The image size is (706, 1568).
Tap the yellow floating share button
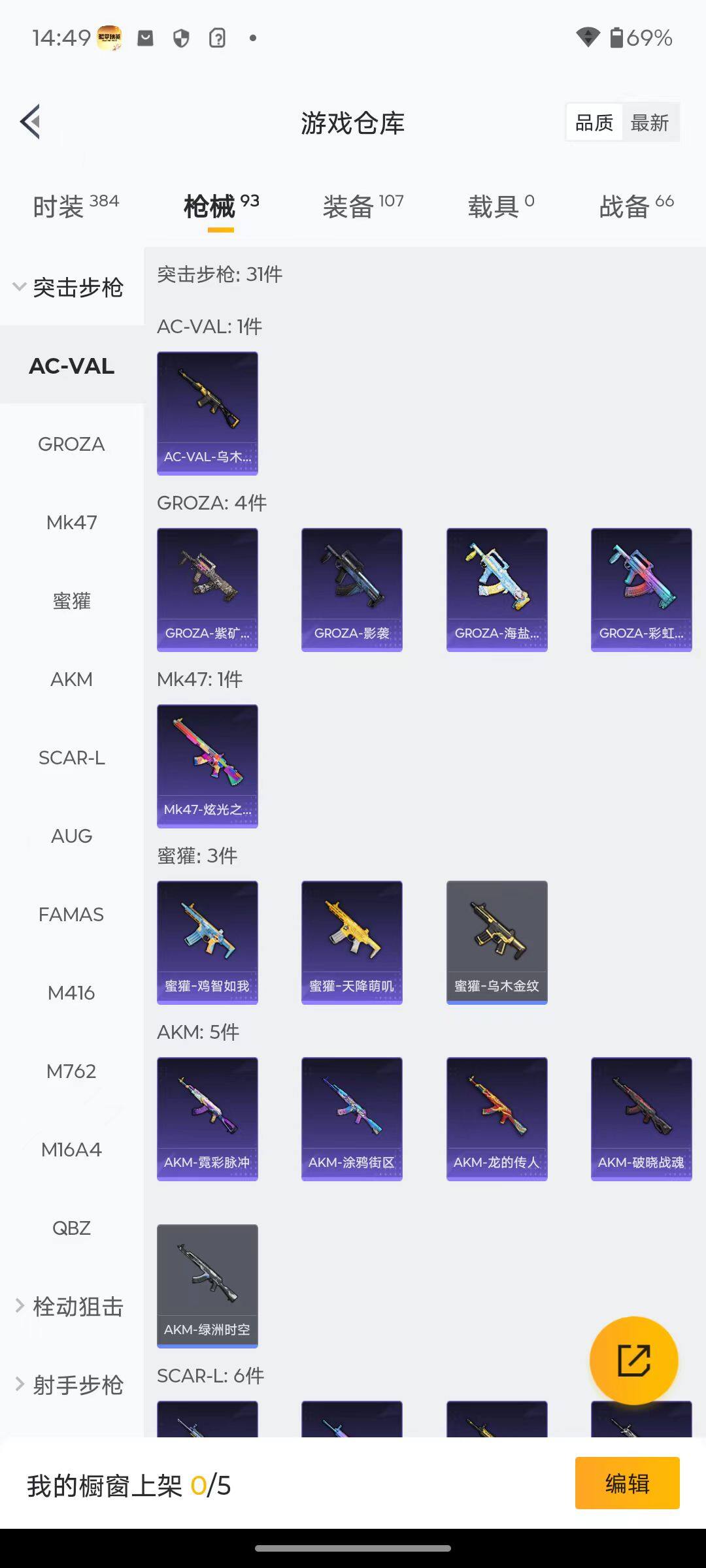point(633,1360)
